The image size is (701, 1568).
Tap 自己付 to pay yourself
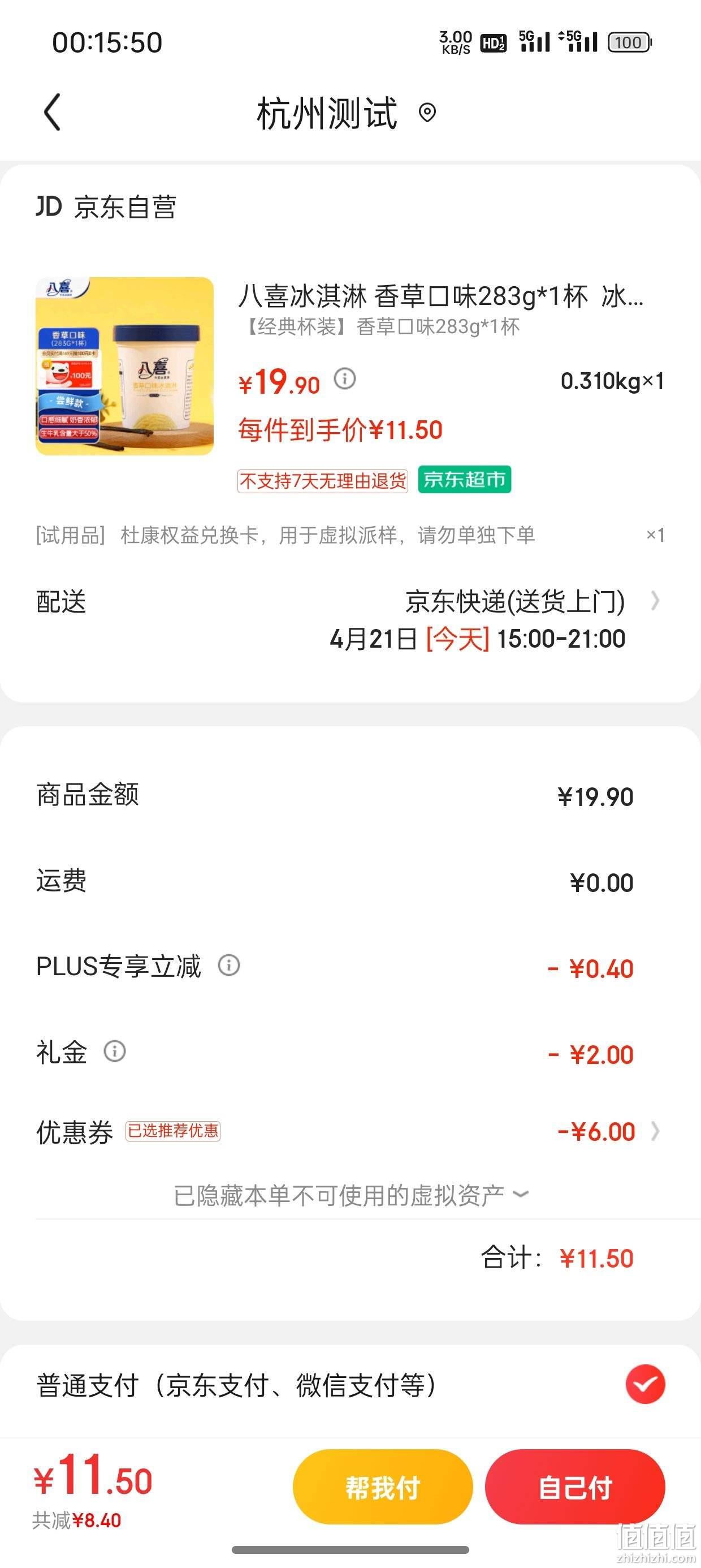click(575, 1487)
